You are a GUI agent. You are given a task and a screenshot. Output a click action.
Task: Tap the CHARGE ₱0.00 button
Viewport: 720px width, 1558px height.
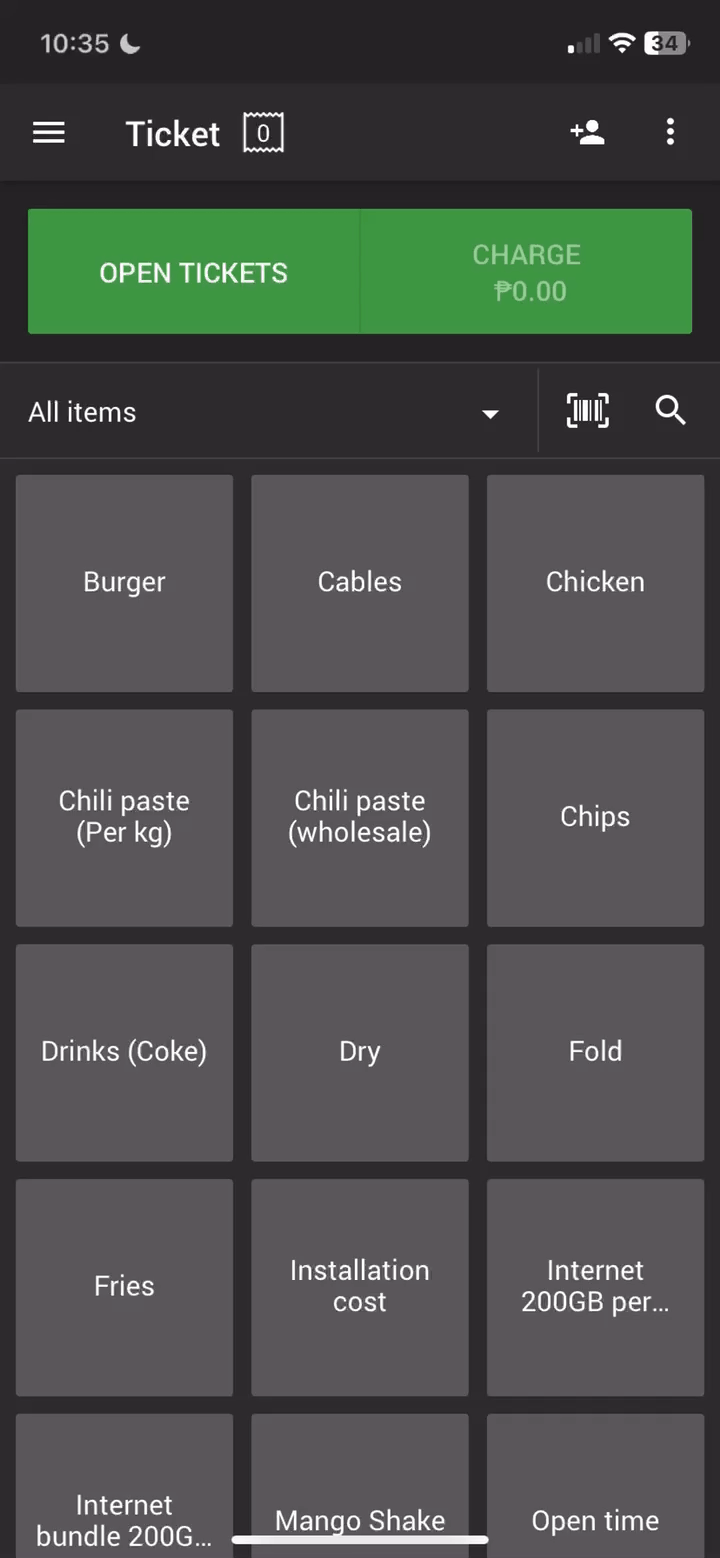tap(526, 271)
